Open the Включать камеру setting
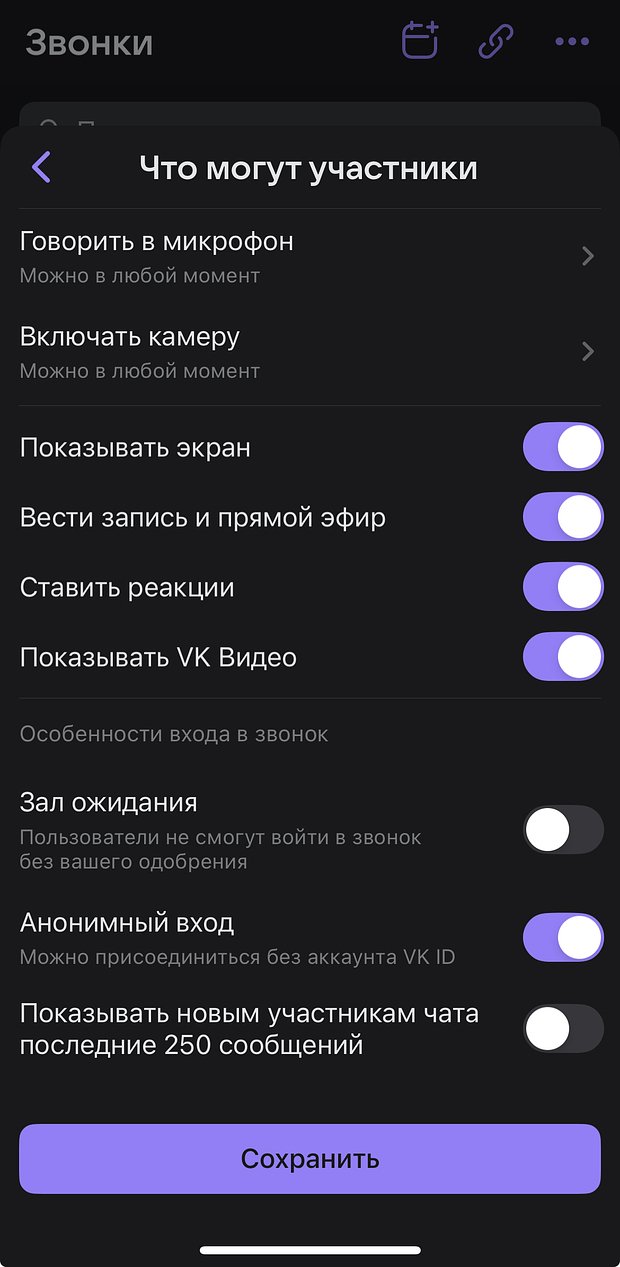 coord(310,352)
